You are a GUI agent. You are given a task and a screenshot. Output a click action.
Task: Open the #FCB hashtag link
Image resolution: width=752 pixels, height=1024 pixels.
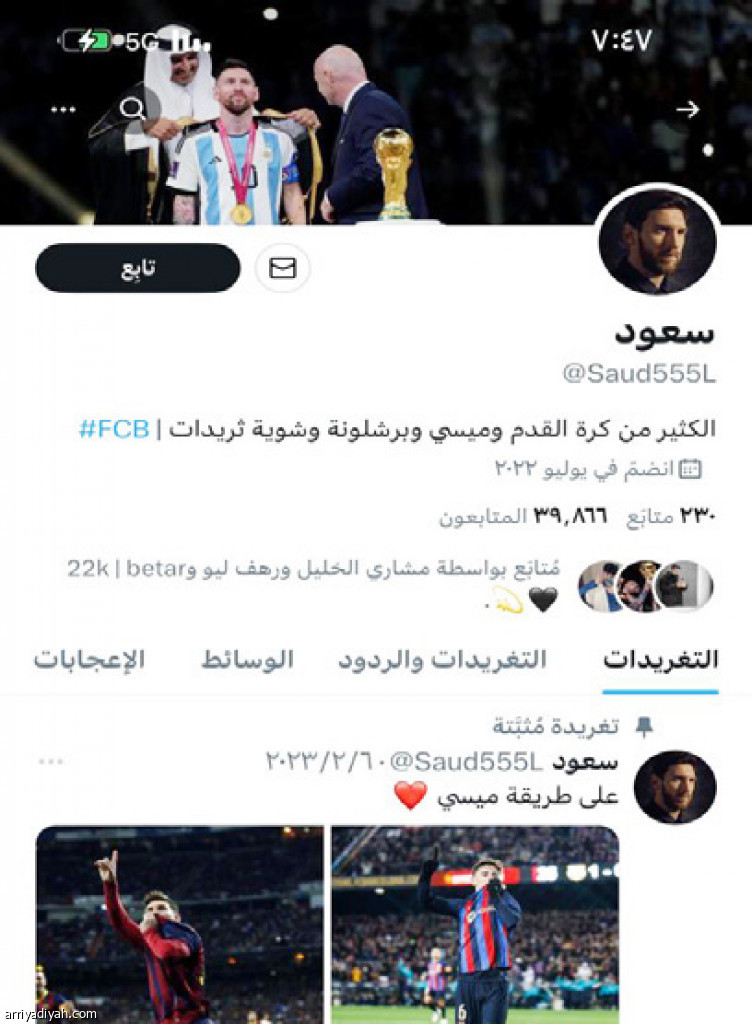click(x=114, y=430)
